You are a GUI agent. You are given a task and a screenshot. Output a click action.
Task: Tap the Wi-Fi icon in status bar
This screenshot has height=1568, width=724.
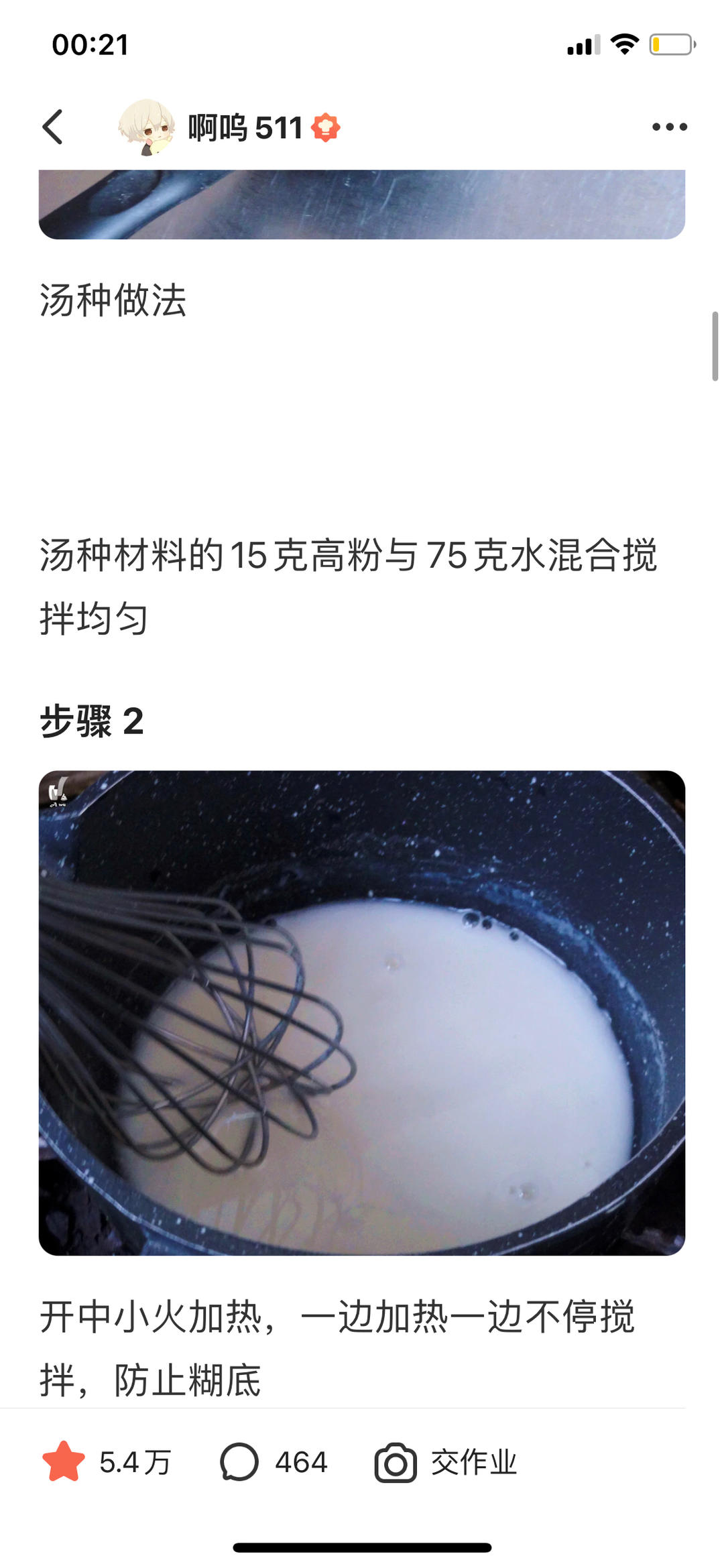point(625,42)
